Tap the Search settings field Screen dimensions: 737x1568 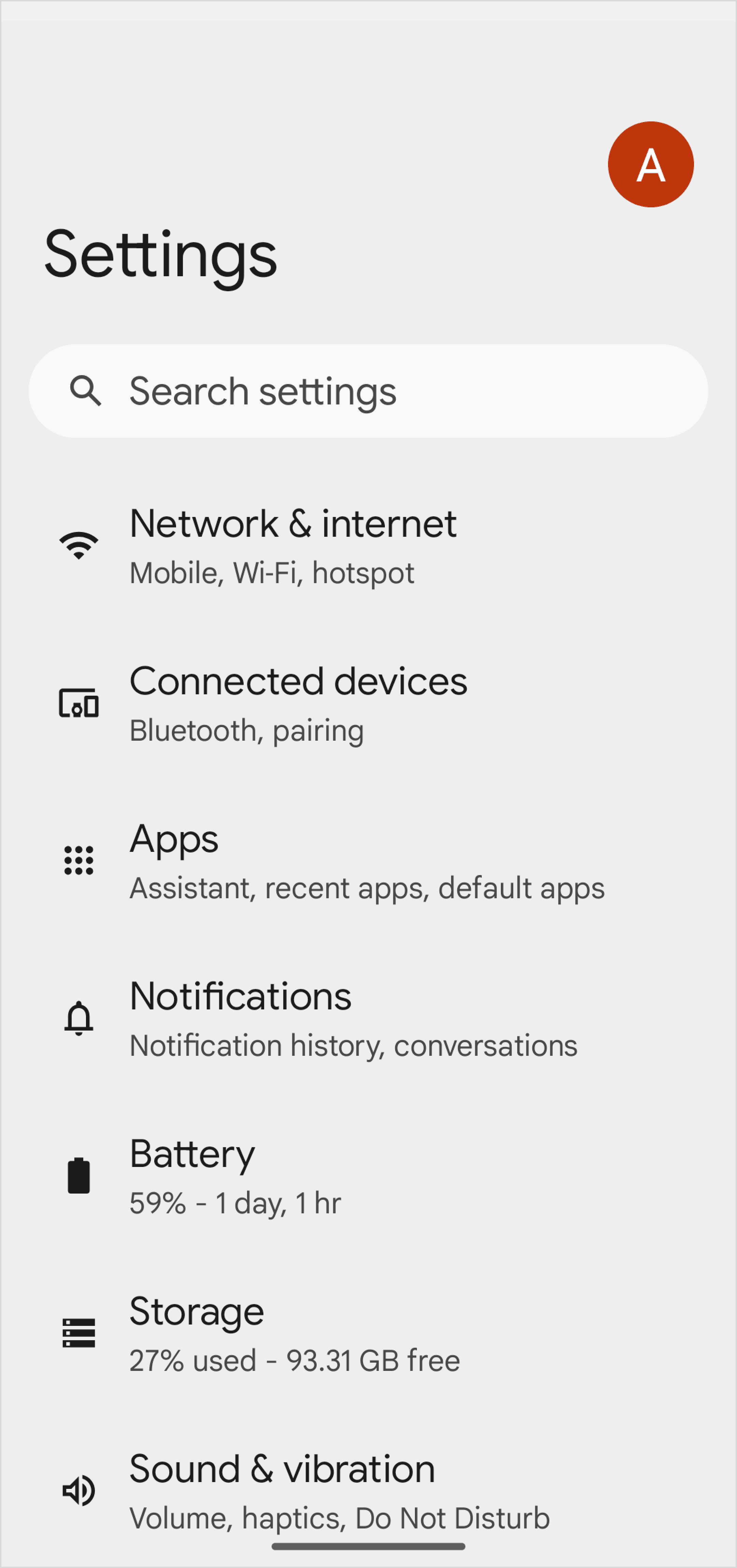tap(368, 391)
